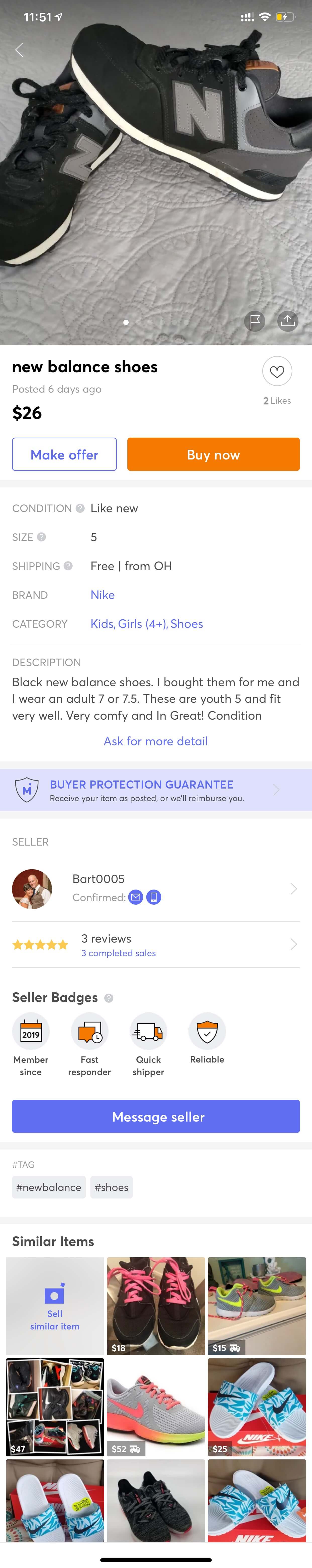Select the #newbalance tag
The height and width of the screenshot is (1568, 312).
pos(49,1187)
